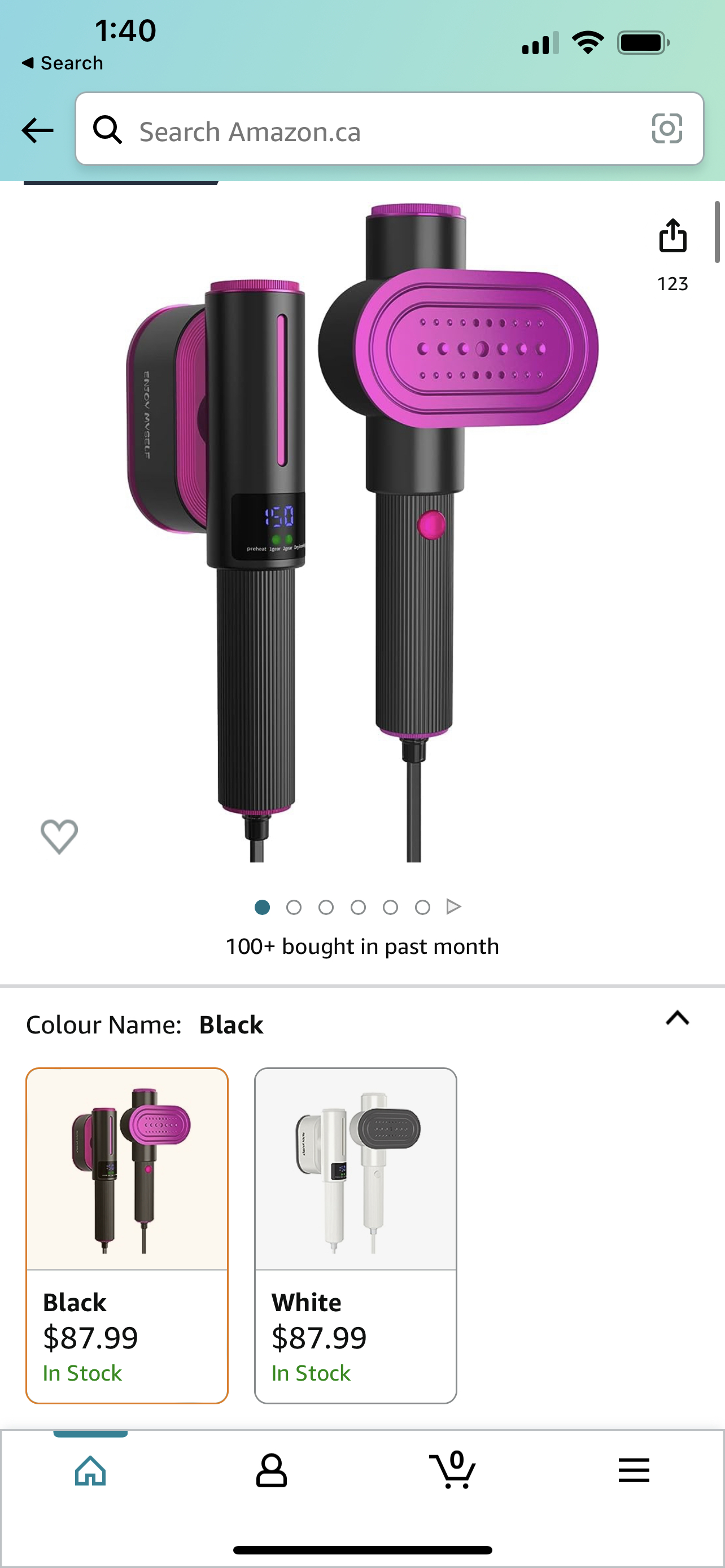This screenshot has height=1568, width=725.
Task: Open the Search Amazon.ca field
Action: coord(377,130)
